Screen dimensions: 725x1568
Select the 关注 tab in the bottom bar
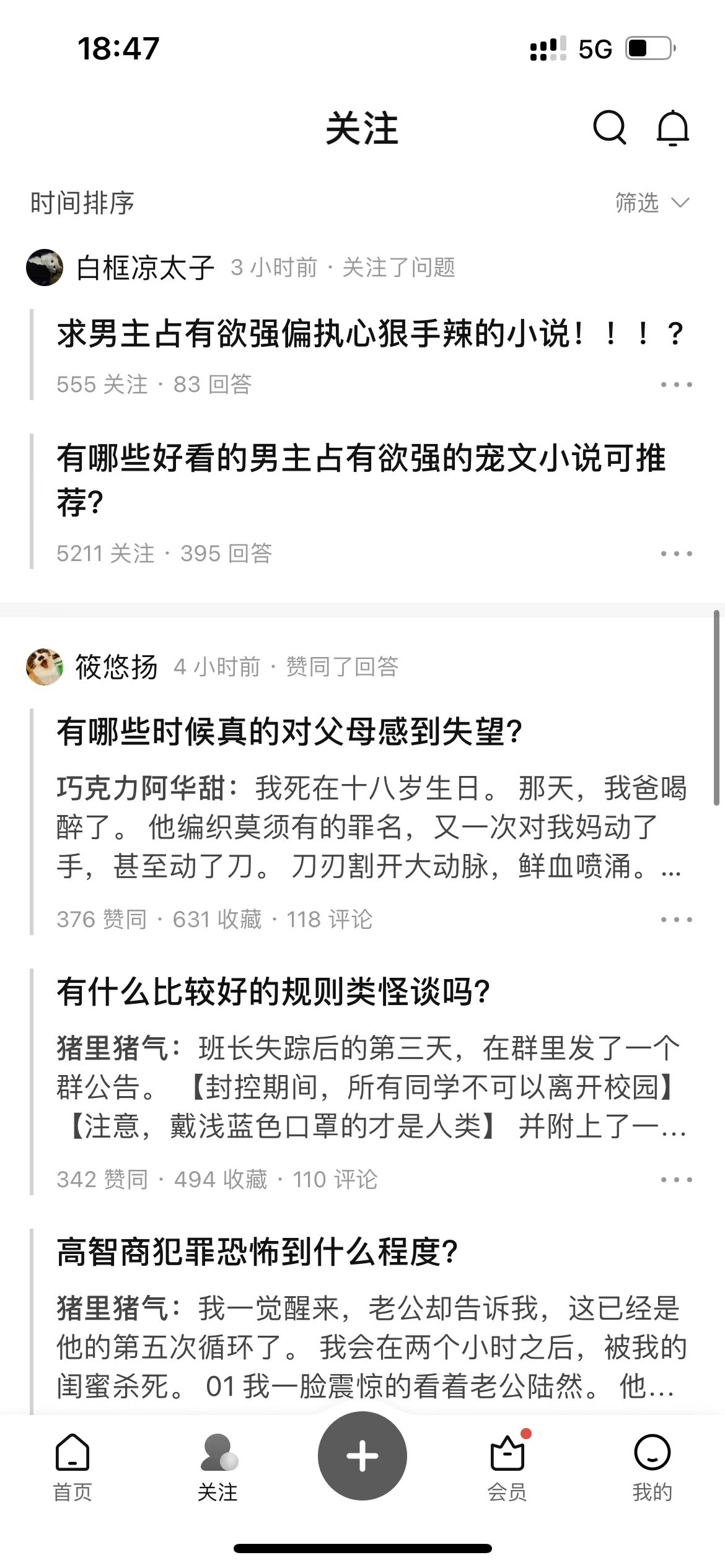point(217,1466)
